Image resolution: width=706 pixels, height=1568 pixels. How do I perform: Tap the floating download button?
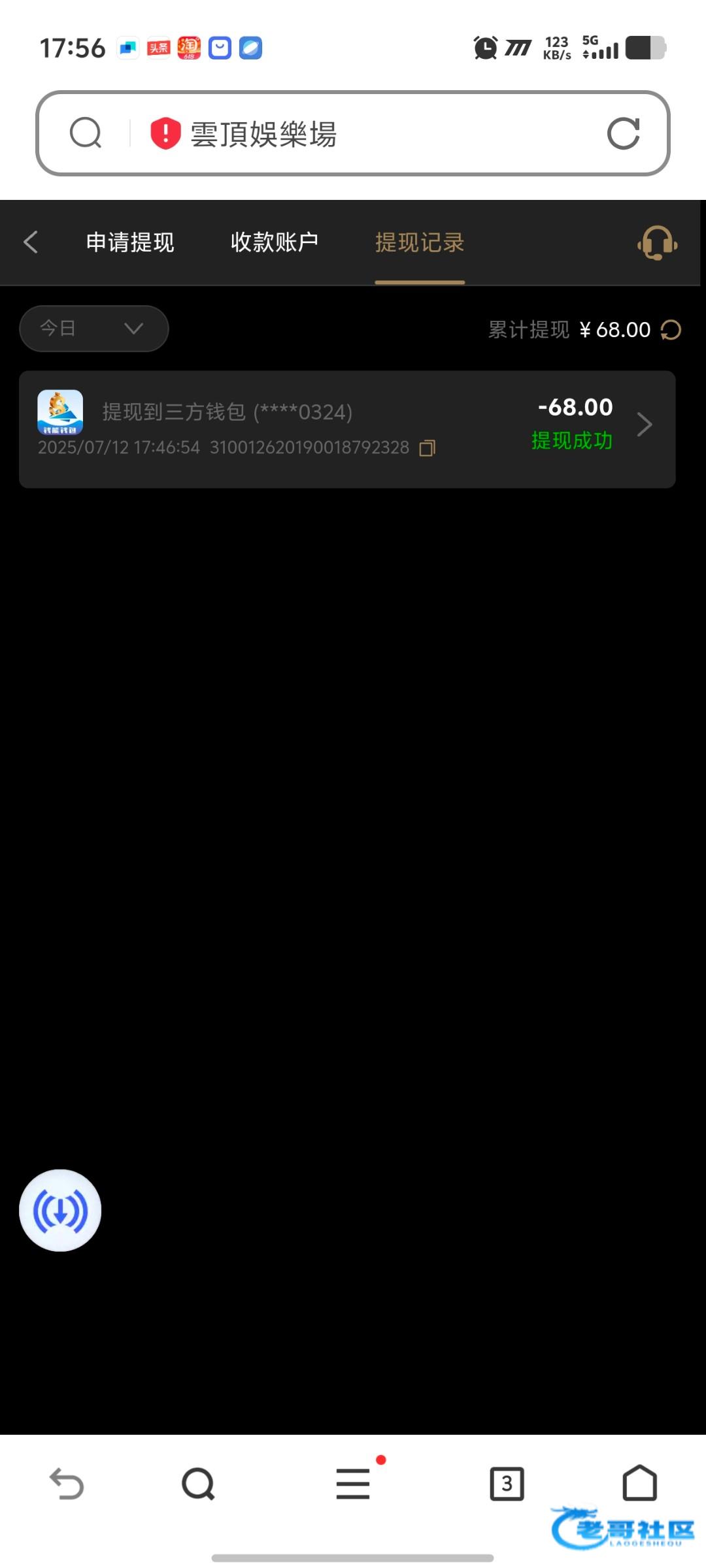click(x=60, y=1210)
